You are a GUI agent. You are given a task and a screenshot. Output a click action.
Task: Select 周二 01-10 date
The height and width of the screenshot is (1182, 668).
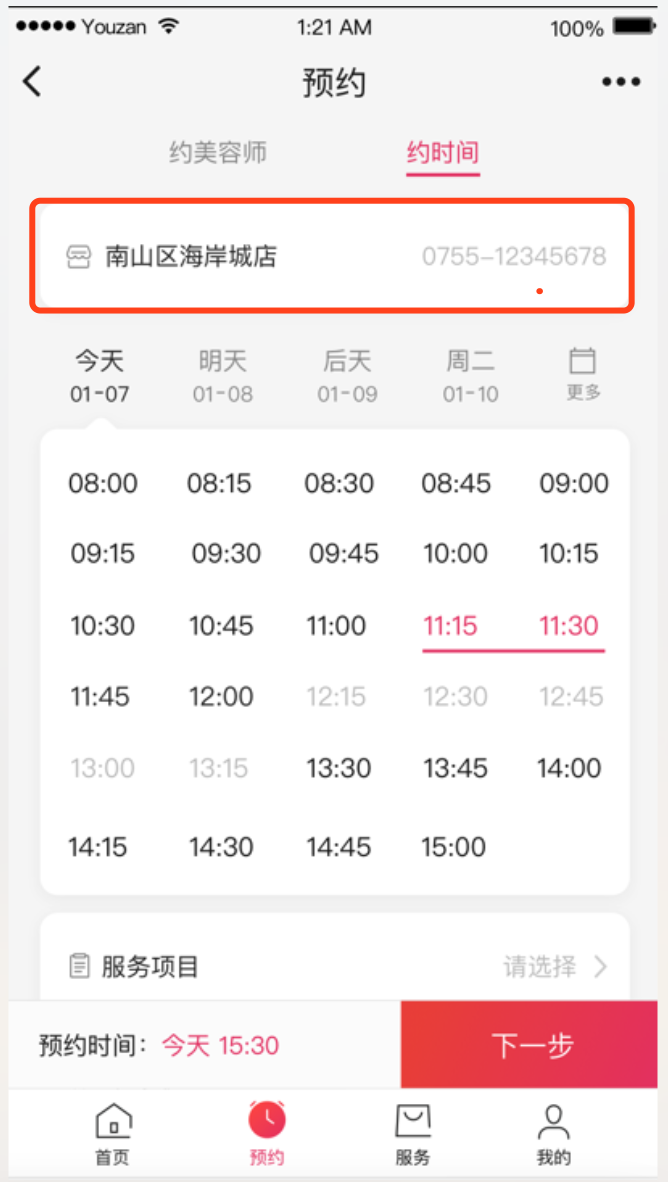[x=470, y=376]
